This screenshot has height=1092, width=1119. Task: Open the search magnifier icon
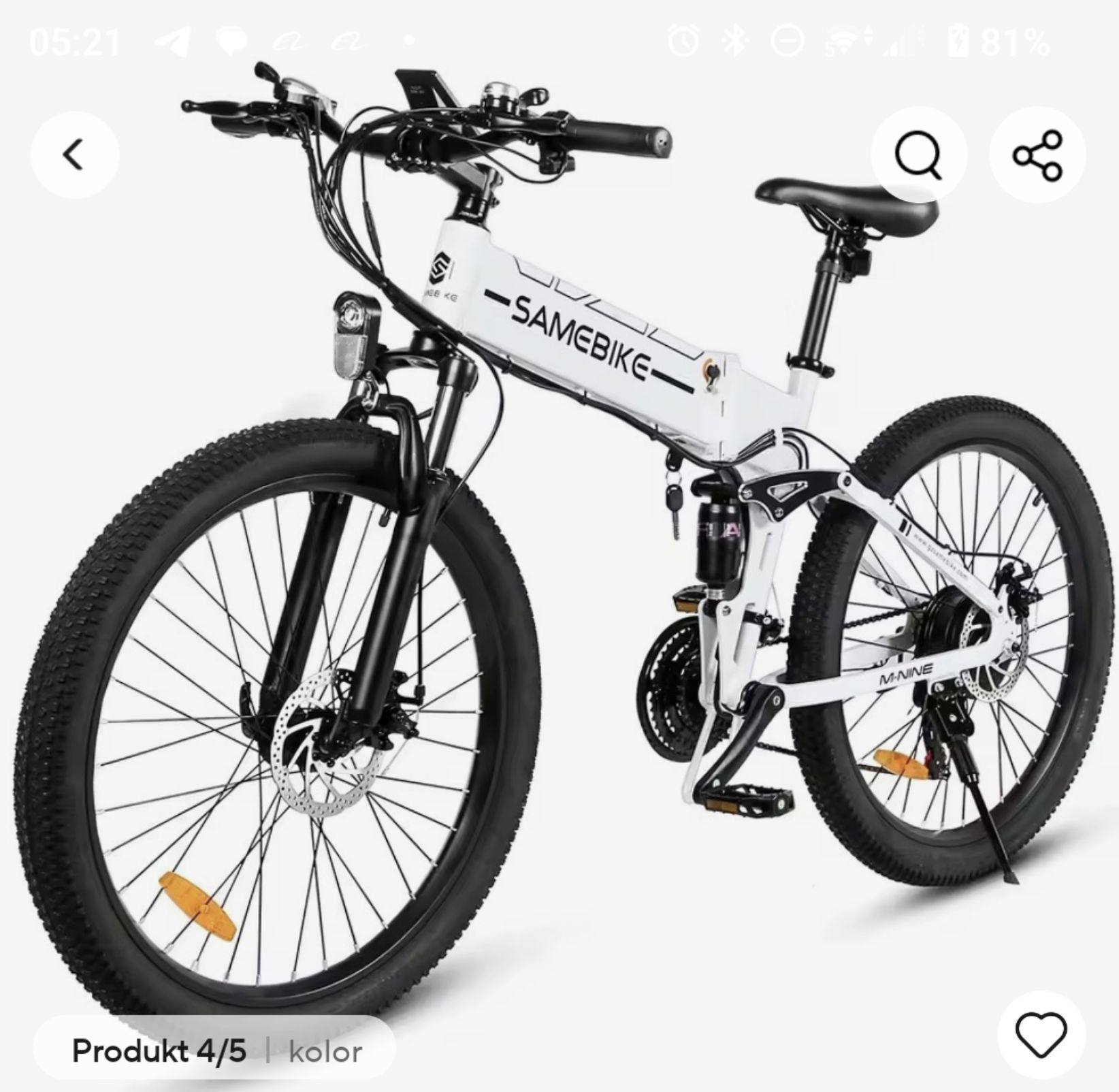pos(919,155)
